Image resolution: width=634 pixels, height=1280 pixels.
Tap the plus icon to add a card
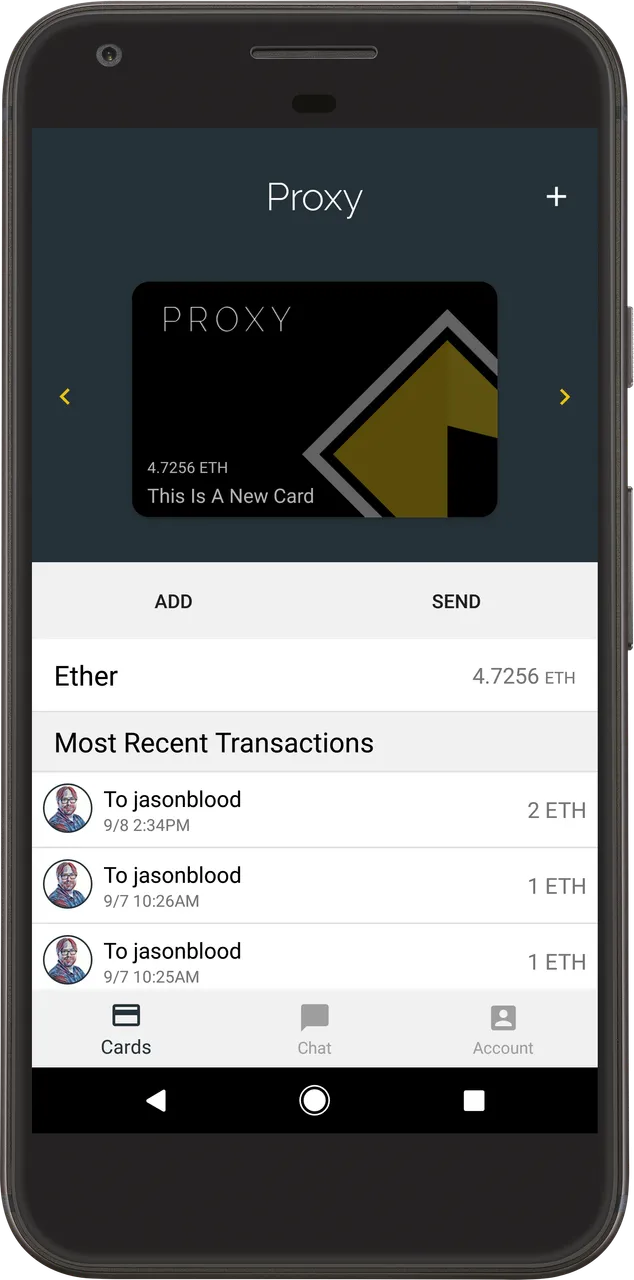(556, 197)
